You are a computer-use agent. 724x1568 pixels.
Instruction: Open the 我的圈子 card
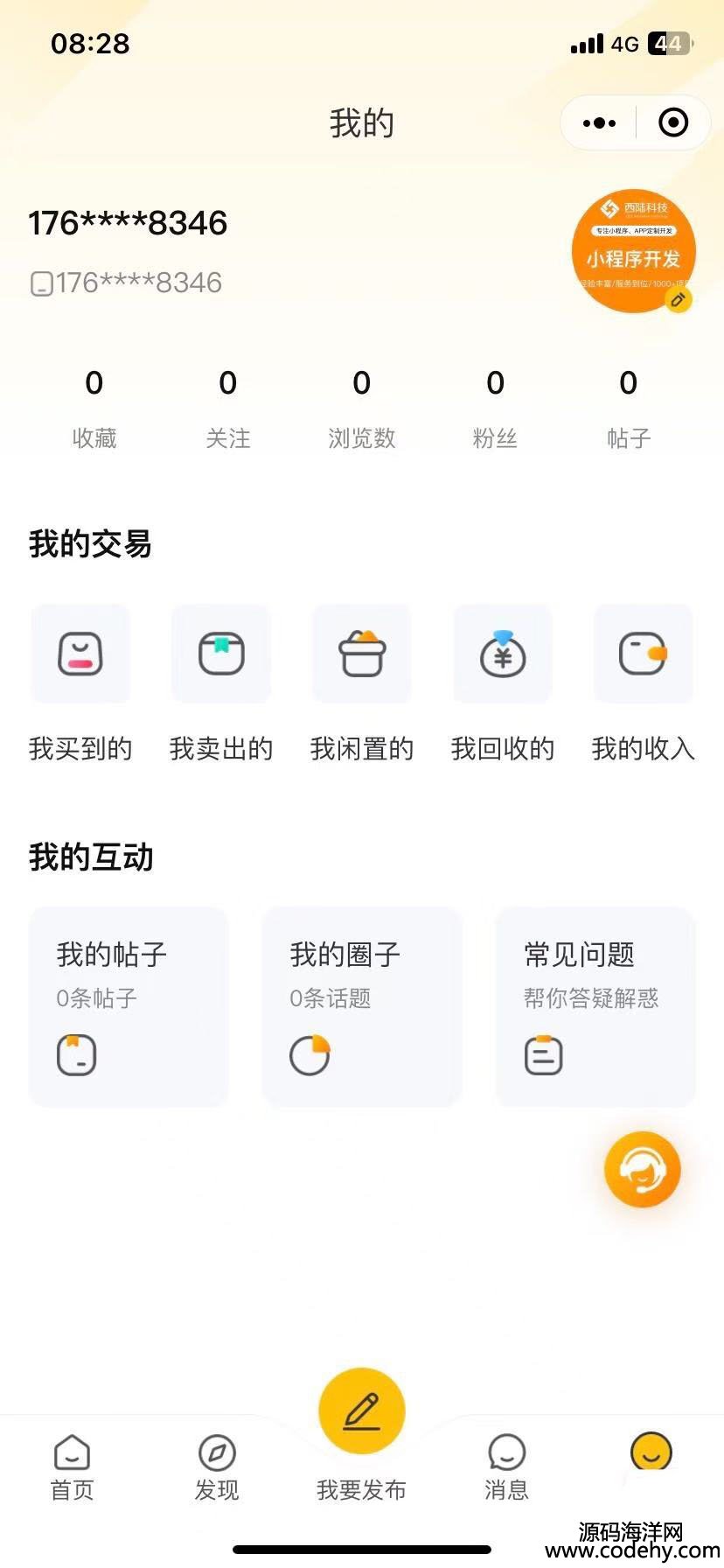pyautogui.click(x=362, y=1007)
